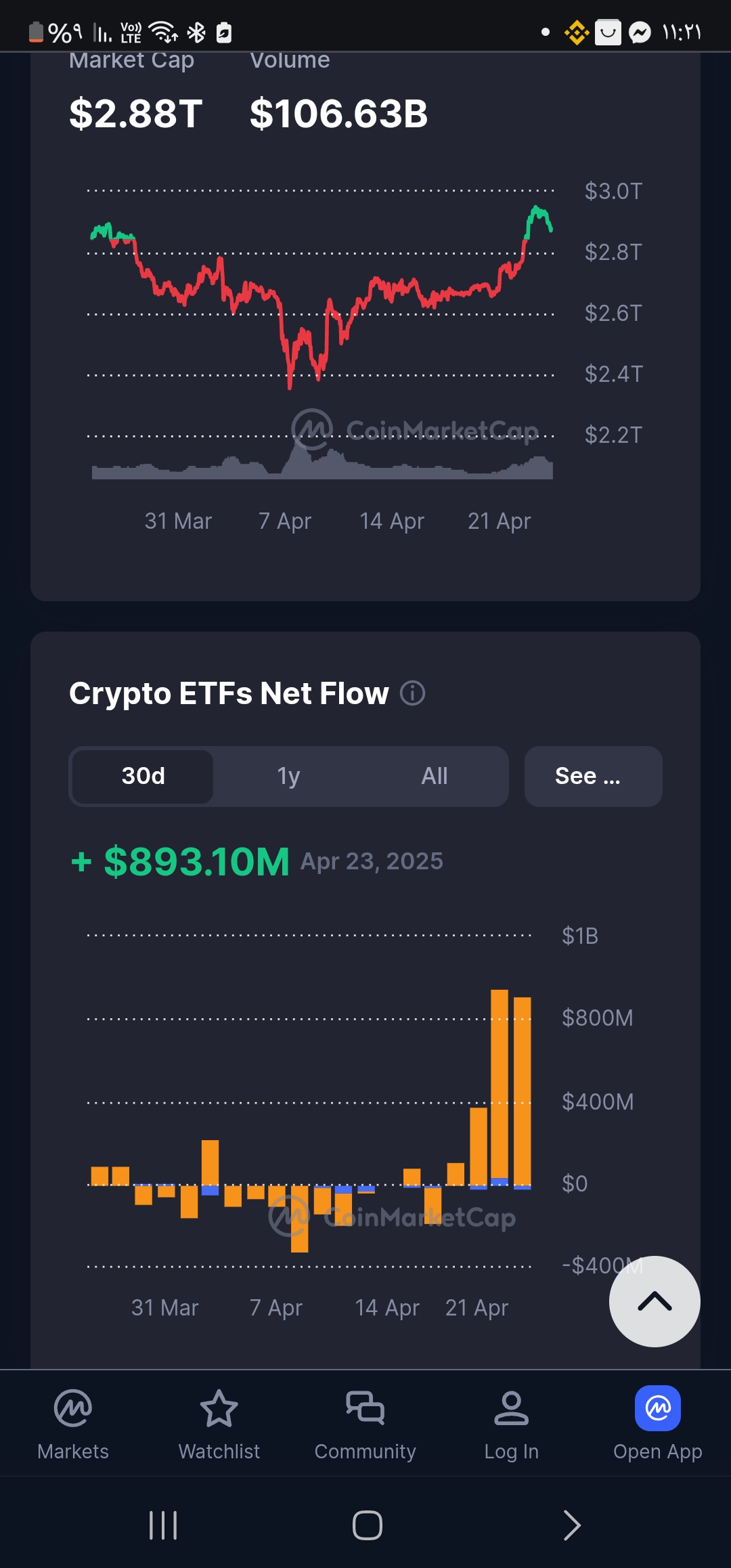
Task: Switch to the 1y time range
Action: point(288,776)
